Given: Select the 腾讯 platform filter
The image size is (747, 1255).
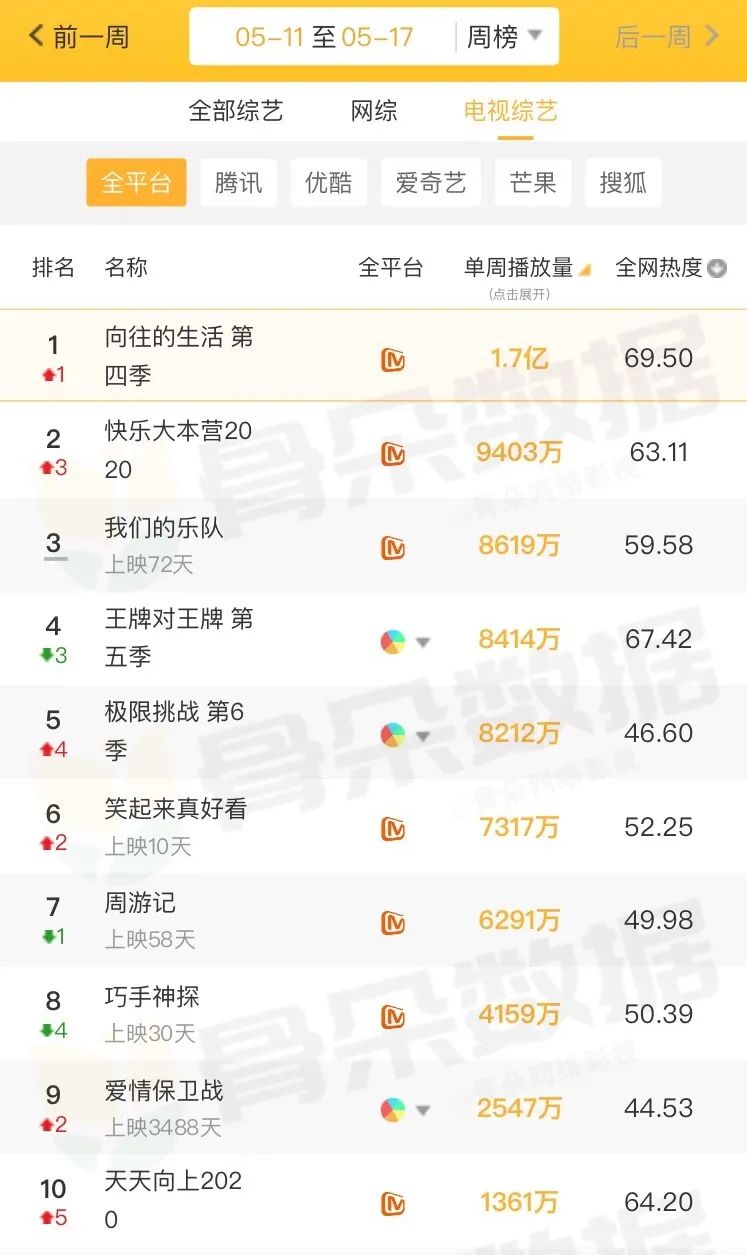Looking at the screenshot, I should (238, 182).
